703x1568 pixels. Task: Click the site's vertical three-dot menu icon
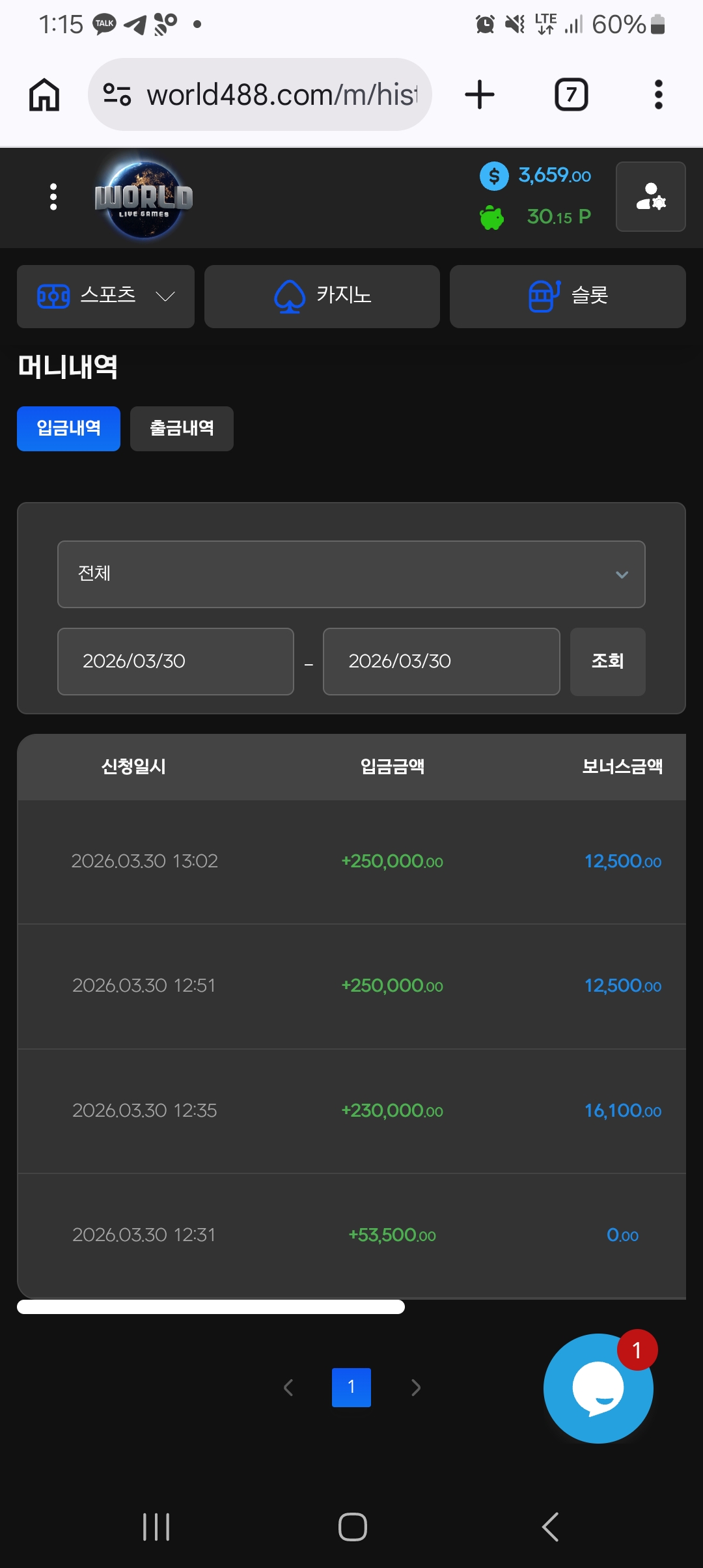52,197
